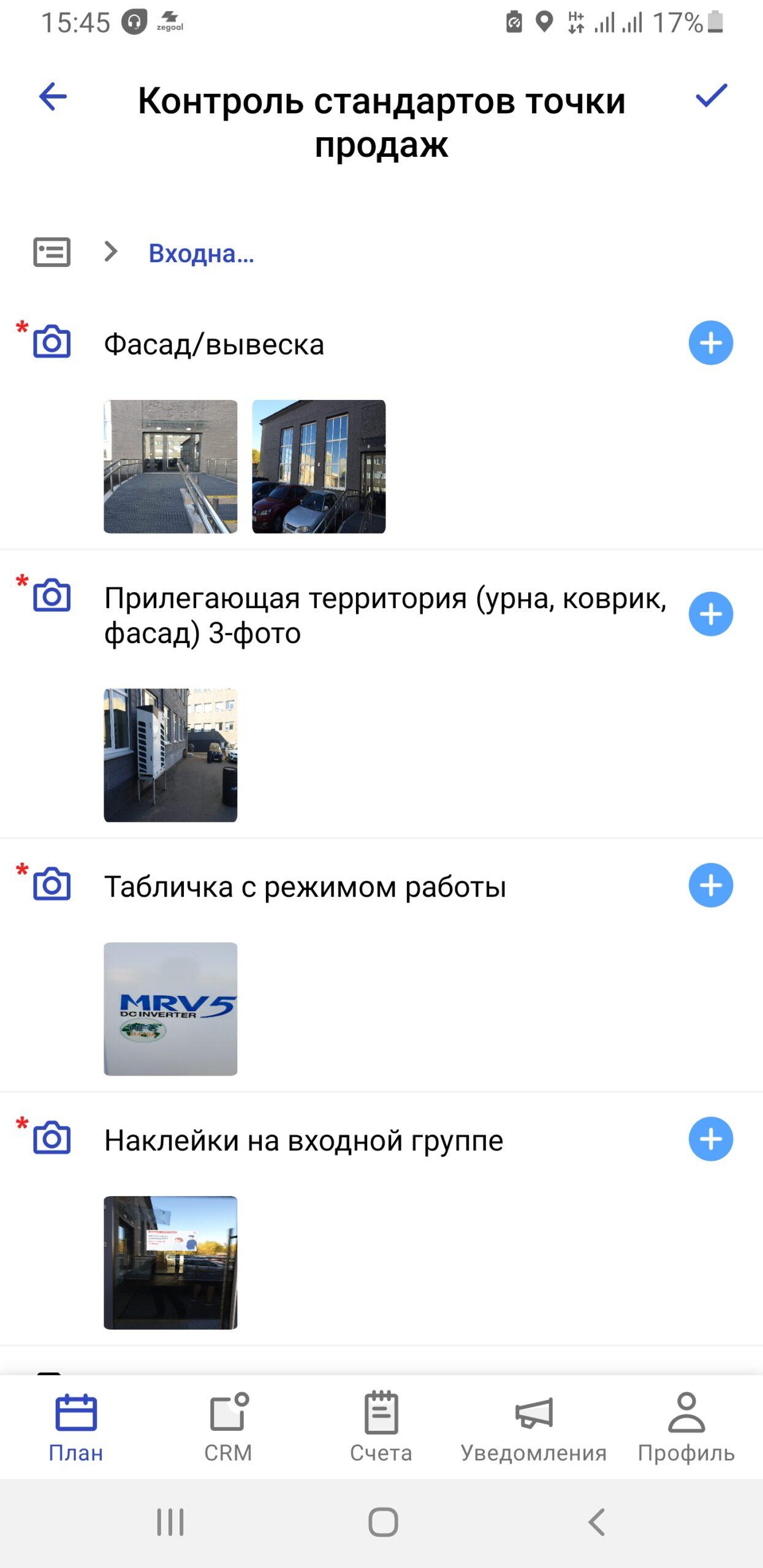The width and height of the screenshot is (763, 1568).
Task: Go back using the top arrow
Action: (53, 97)
